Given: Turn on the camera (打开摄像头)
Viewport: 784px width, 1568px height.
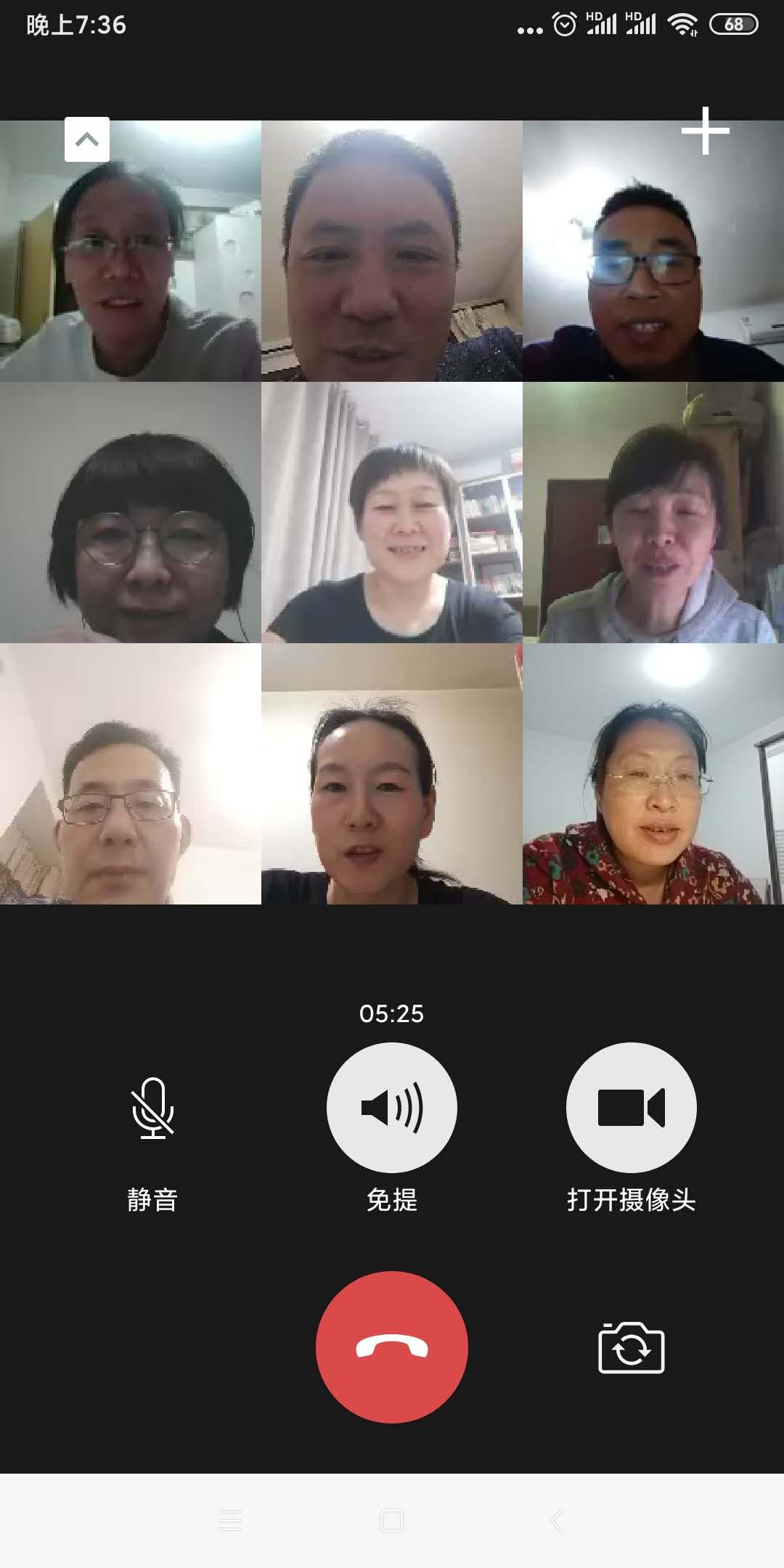Looking at the screenshot, I should pyautogui.click(x=631, y=1108).
